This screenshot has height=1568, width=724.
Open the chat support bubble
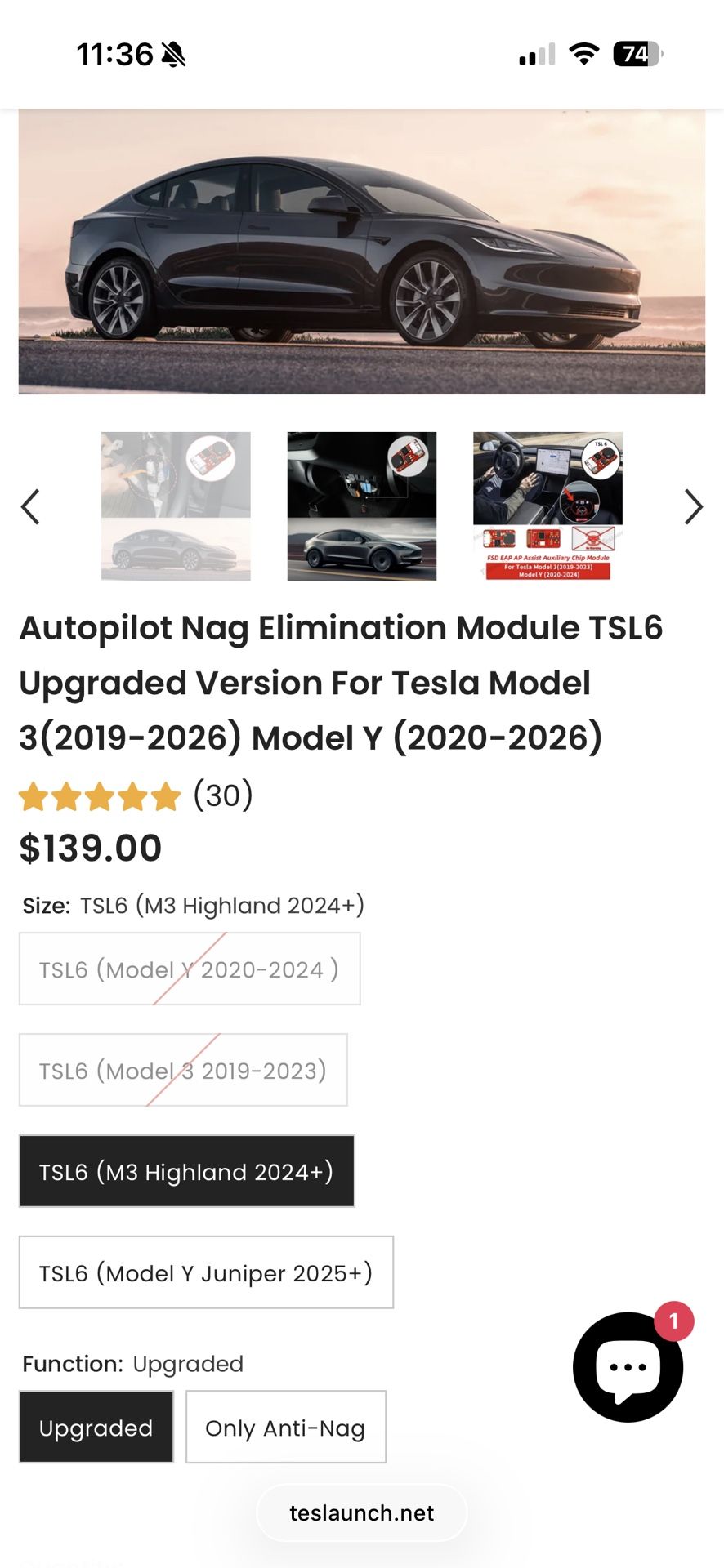pyautogui.click(x=628, y=1367)
